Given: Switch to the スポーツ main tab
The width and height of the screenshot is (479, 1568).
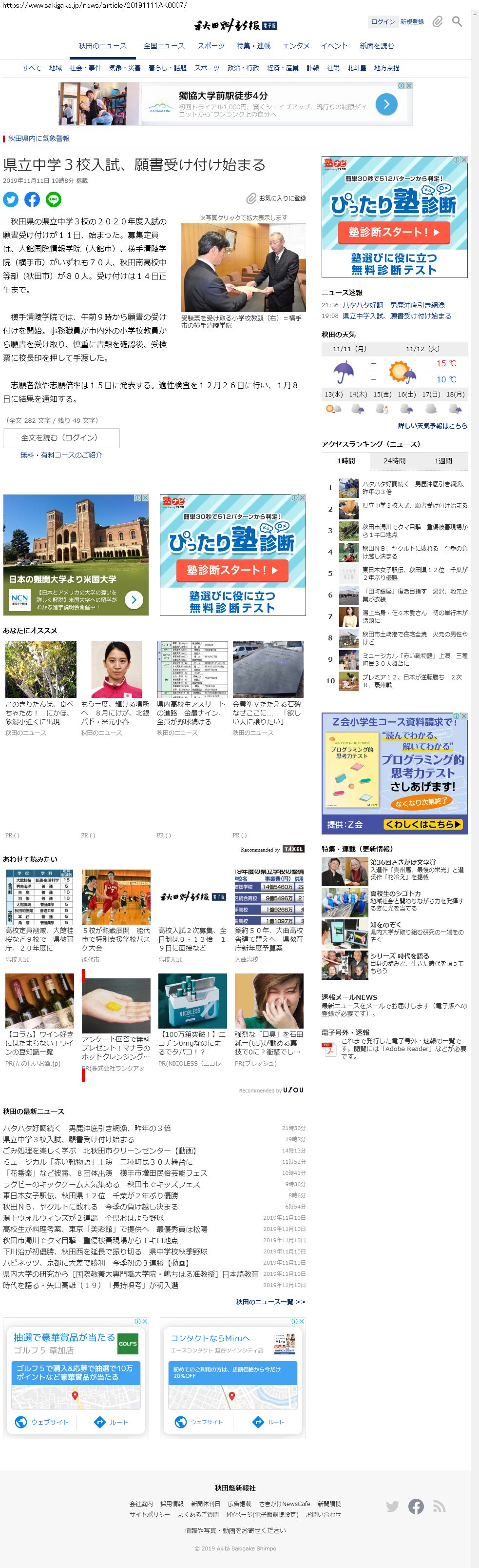Looking at the screenshot, I should click(211, 46).
